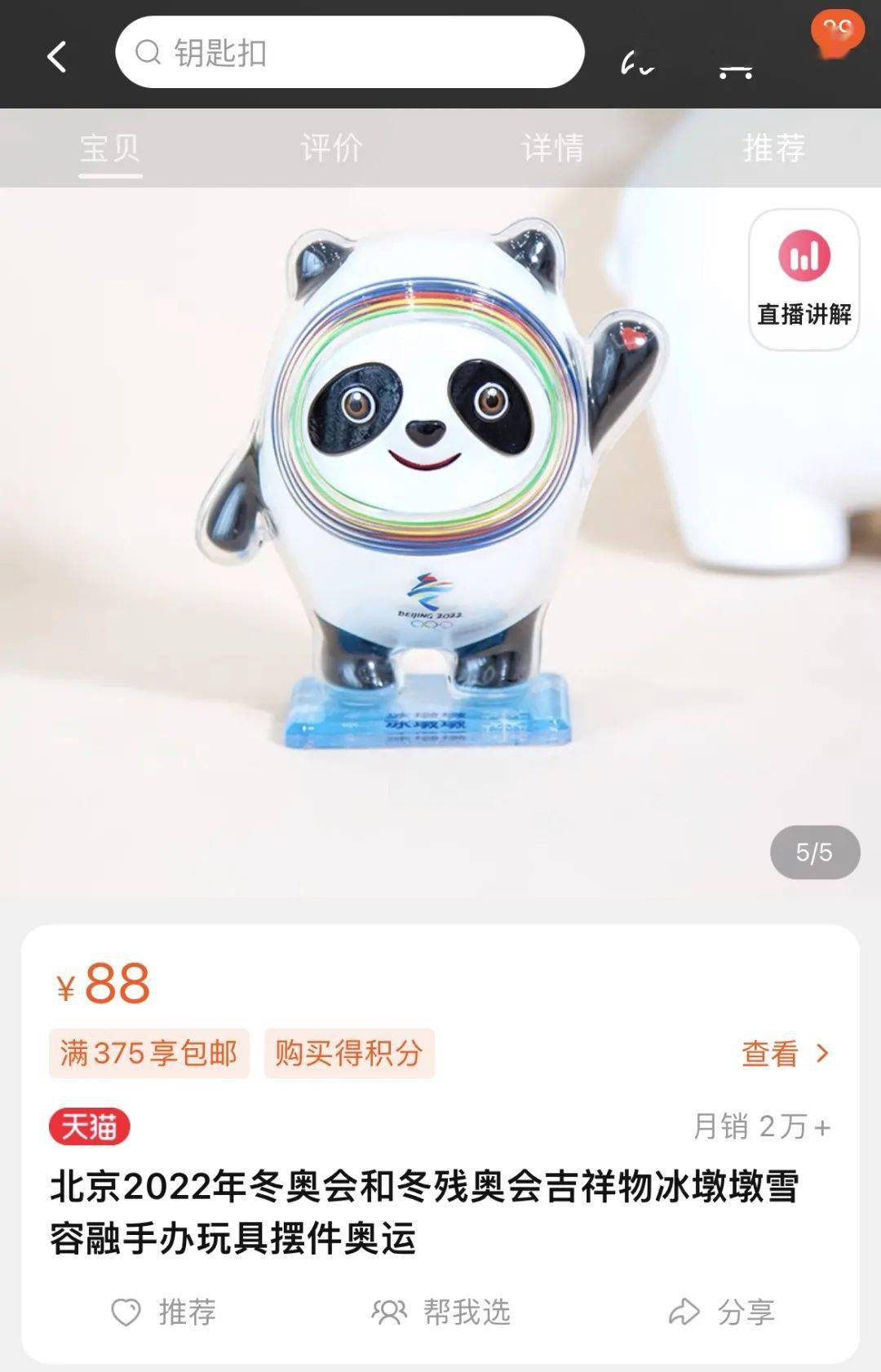The height and width of the screenshot is (1372, 881).
Task: Tap 帮我选 to ask friends
Action: [441, 1312]
